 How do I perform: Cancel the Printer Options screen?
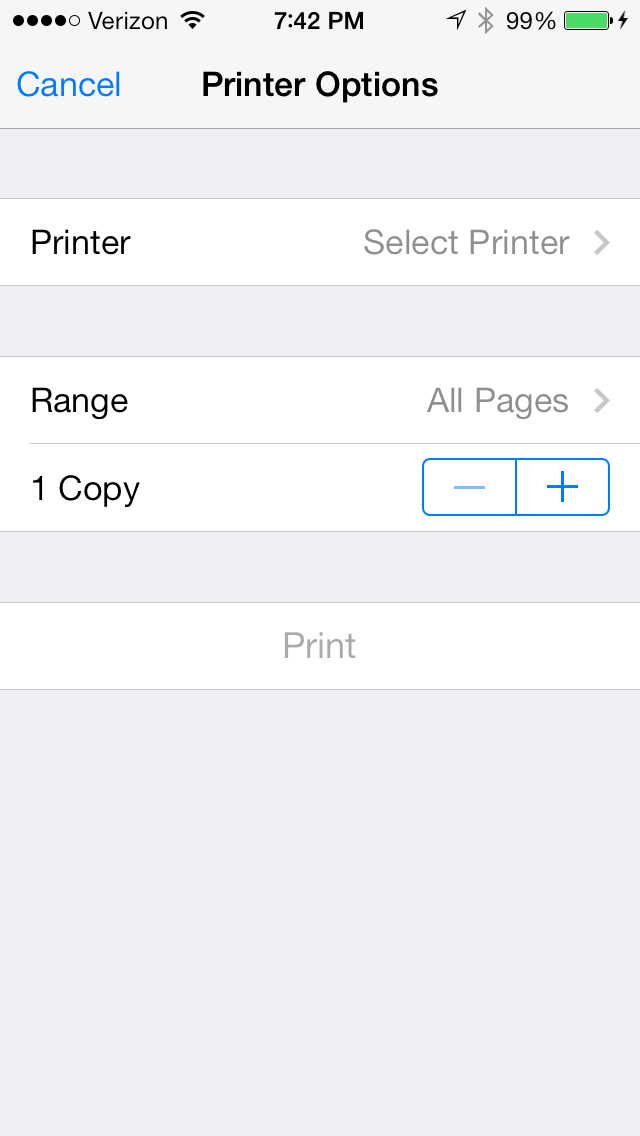69,85
